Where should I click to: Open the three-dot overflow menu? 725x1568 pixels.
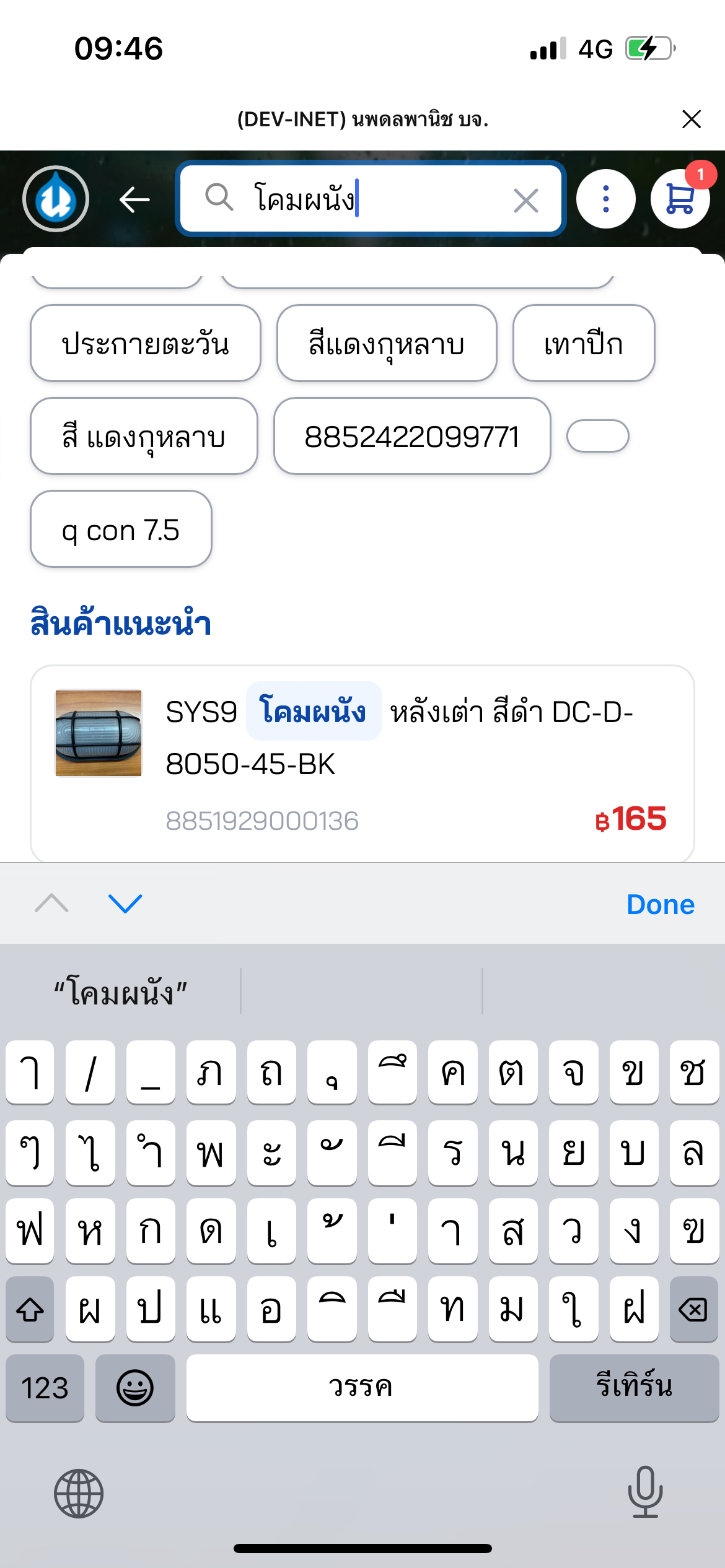(x=605, y=199)
